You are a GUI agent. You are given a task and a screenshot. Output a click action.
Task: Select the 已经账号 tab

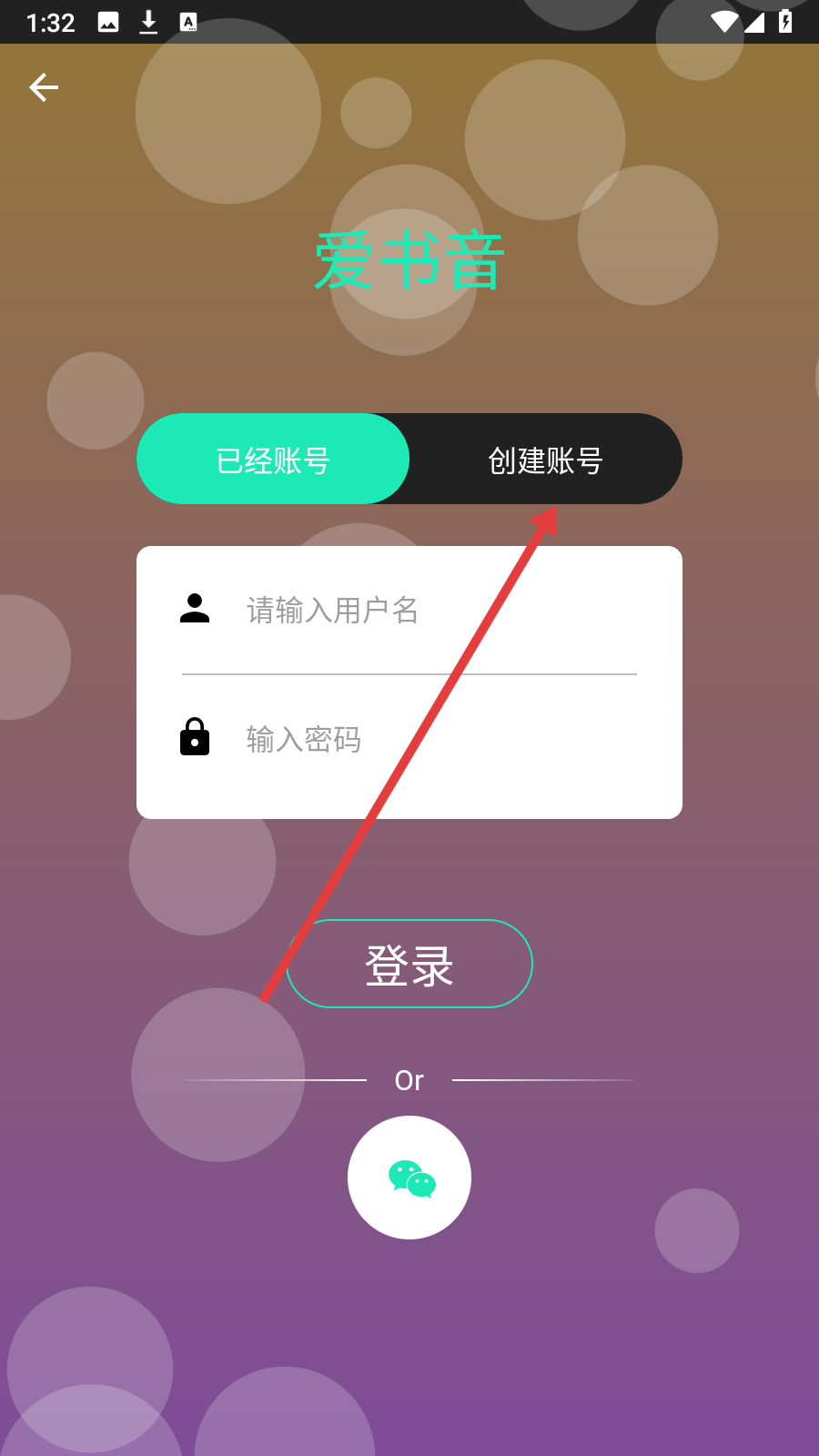(273, 459)
